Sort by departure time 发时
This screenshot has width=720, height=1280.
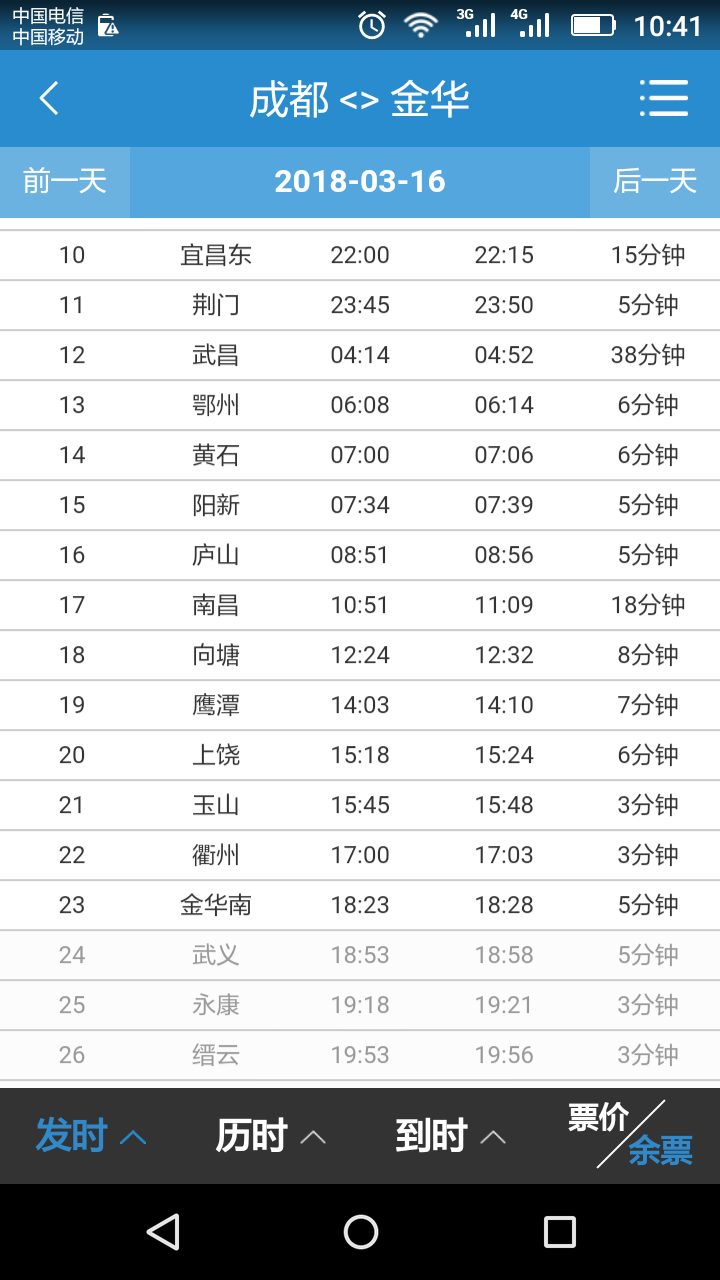click(x=91, y=1136)
